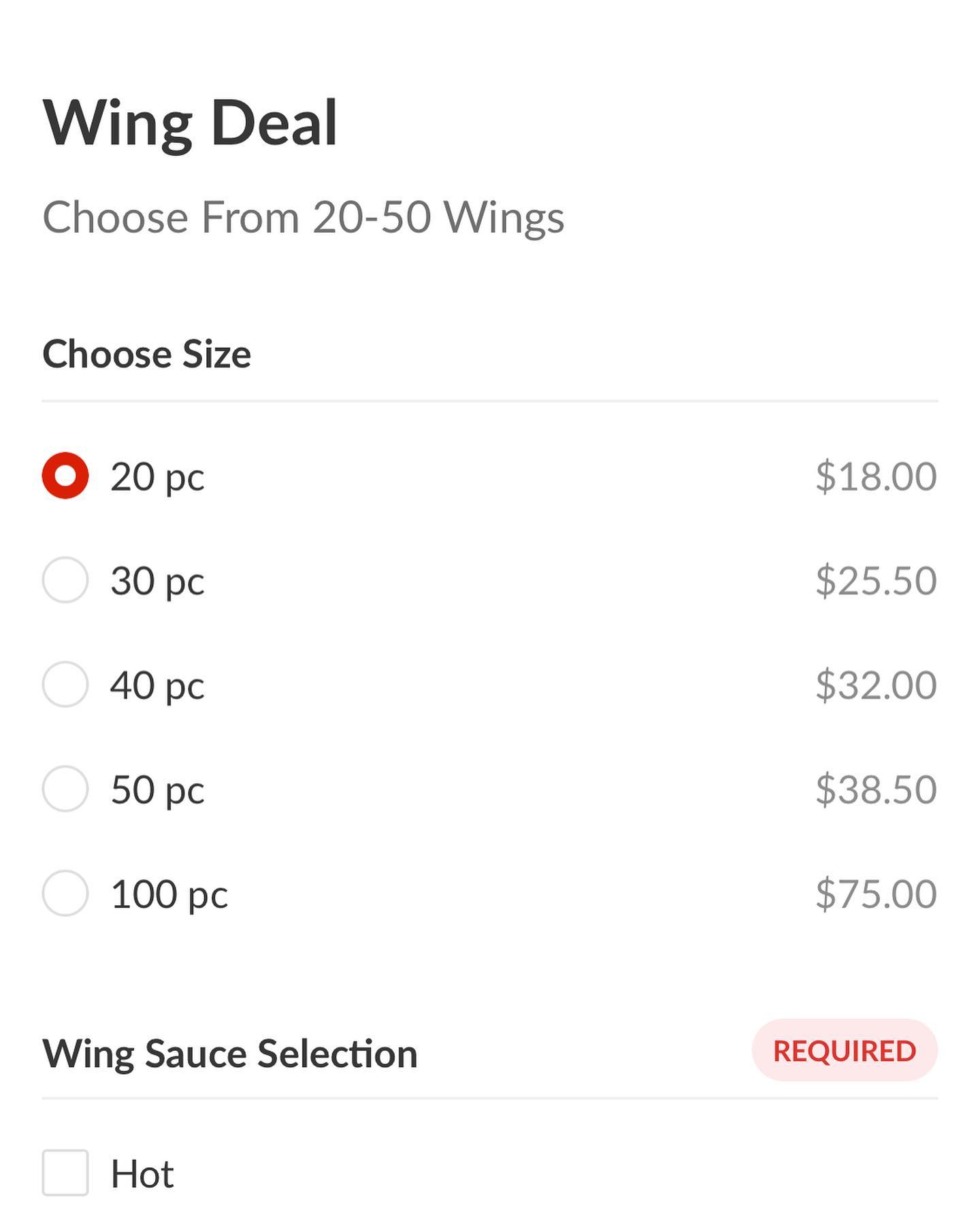Choose the 30 pc size option
The width and height of the screenshot is (980, 1225).
coord(65,580)
